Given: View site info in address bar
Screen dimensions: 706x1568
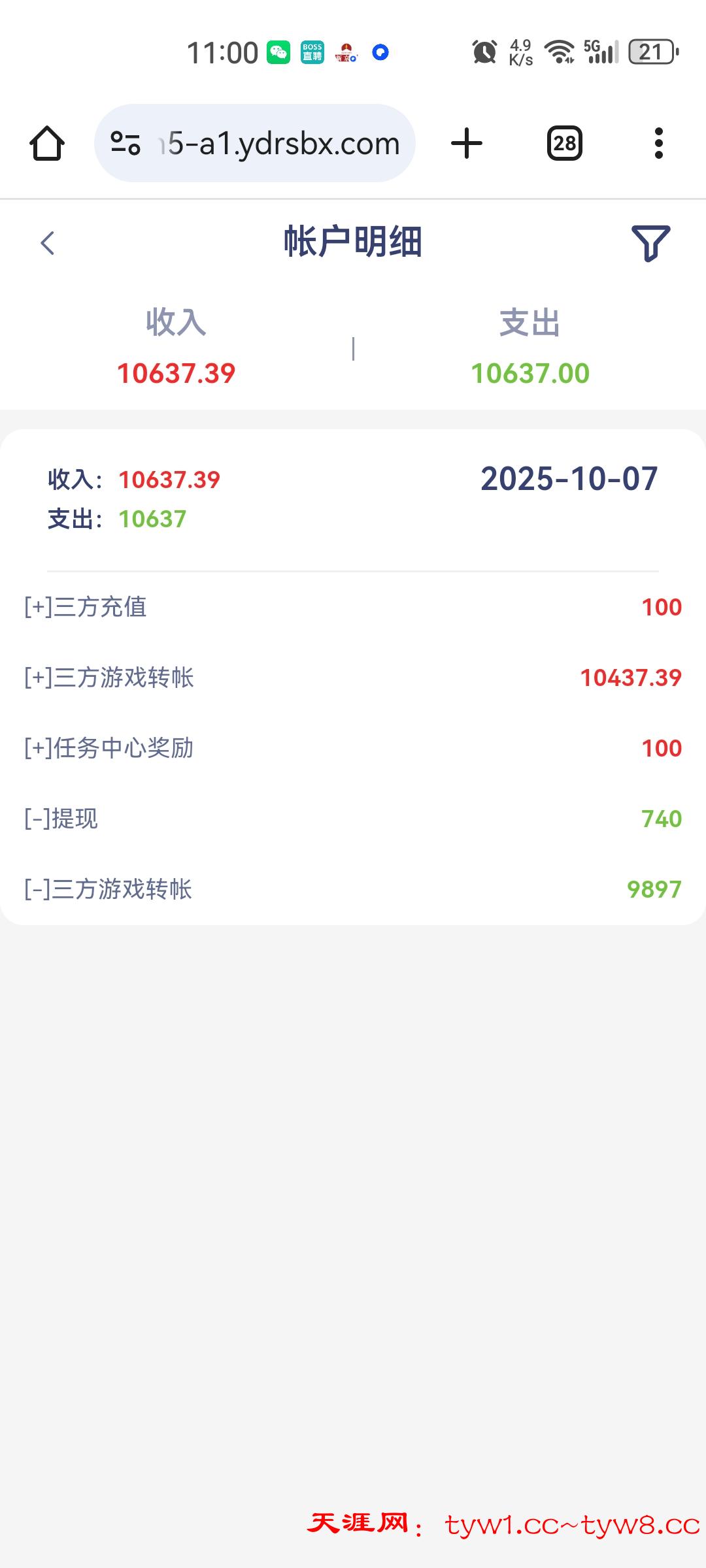Looking at the screenshot, I should point(126,143).
